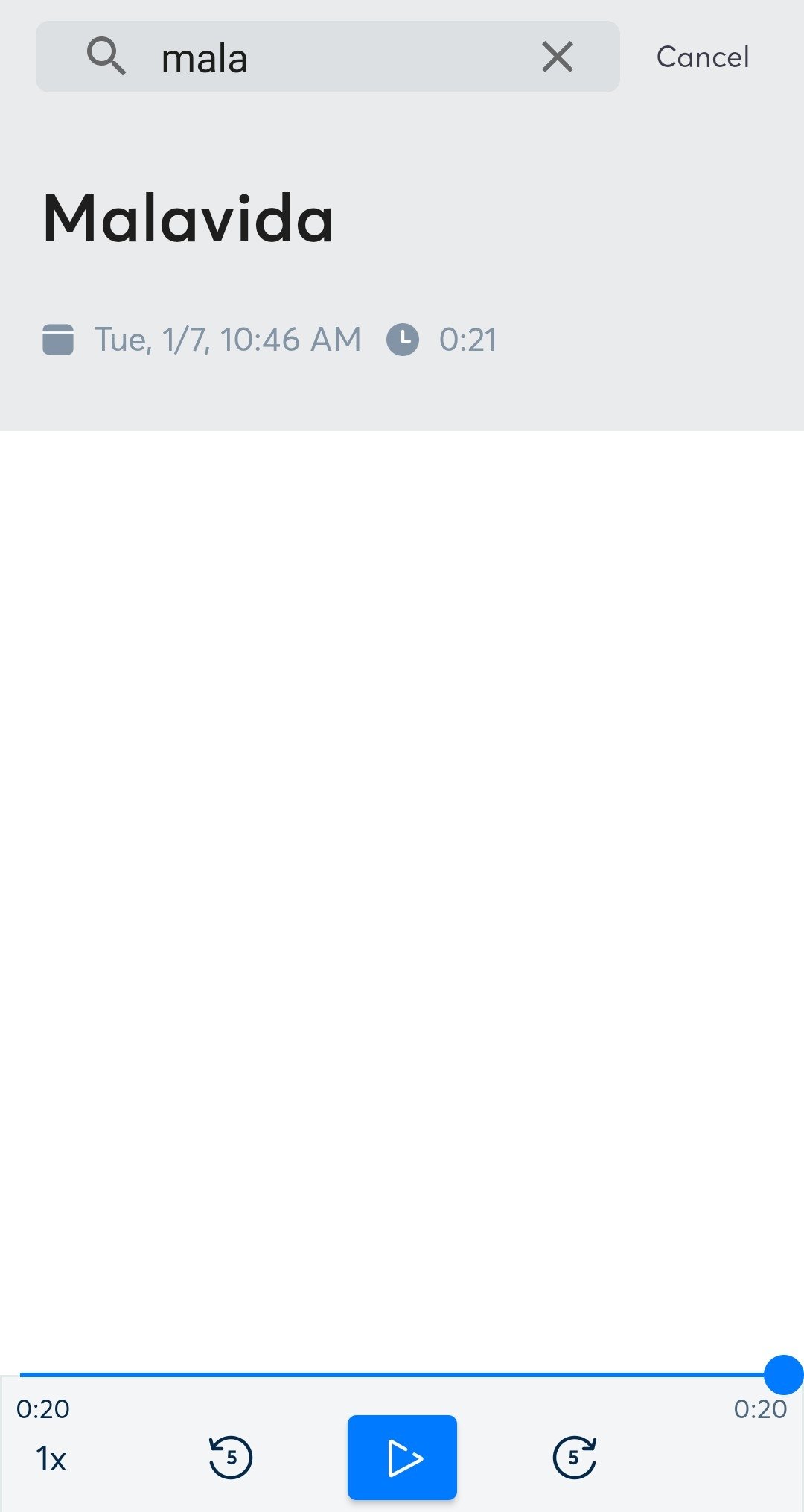
Task: Cancel the search
Action: [x=703, y=57]
